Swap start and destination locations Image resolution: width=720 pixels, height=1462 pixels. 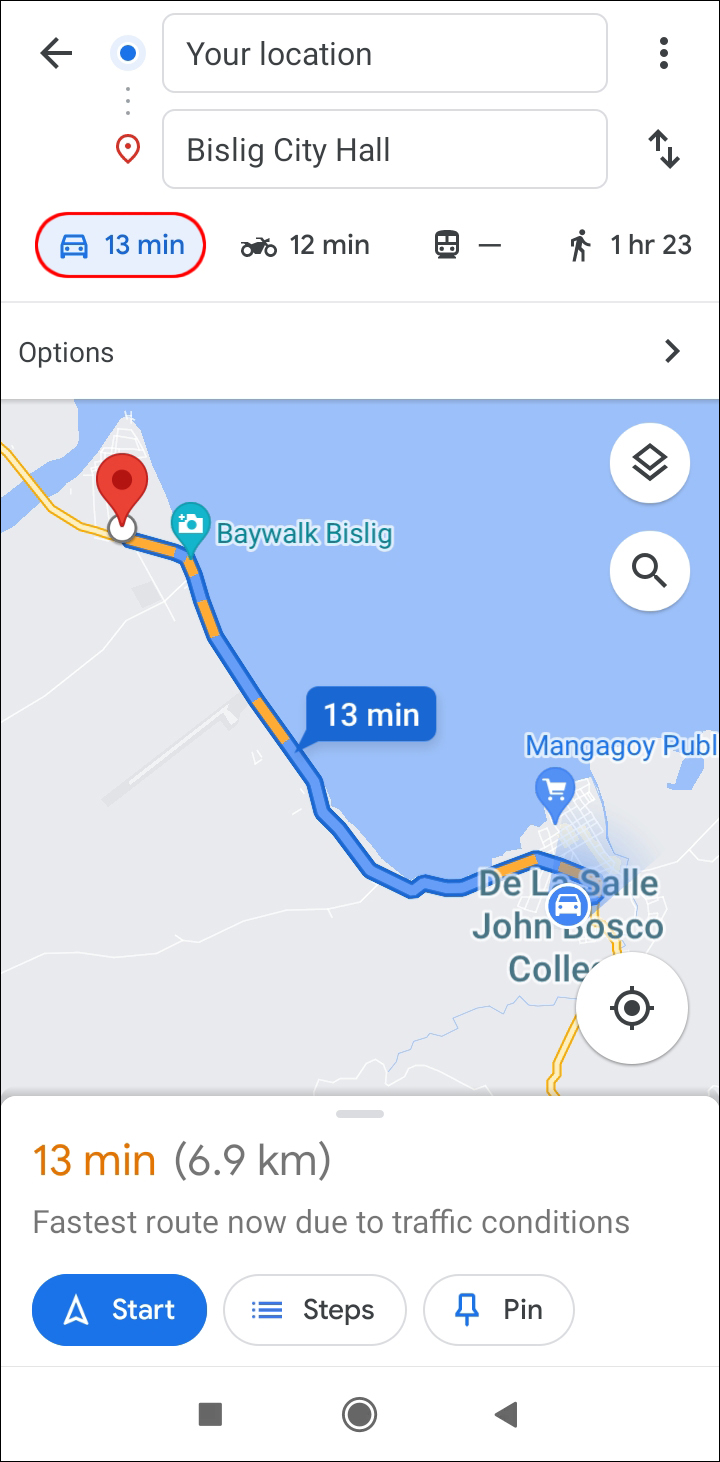[663, 150]
